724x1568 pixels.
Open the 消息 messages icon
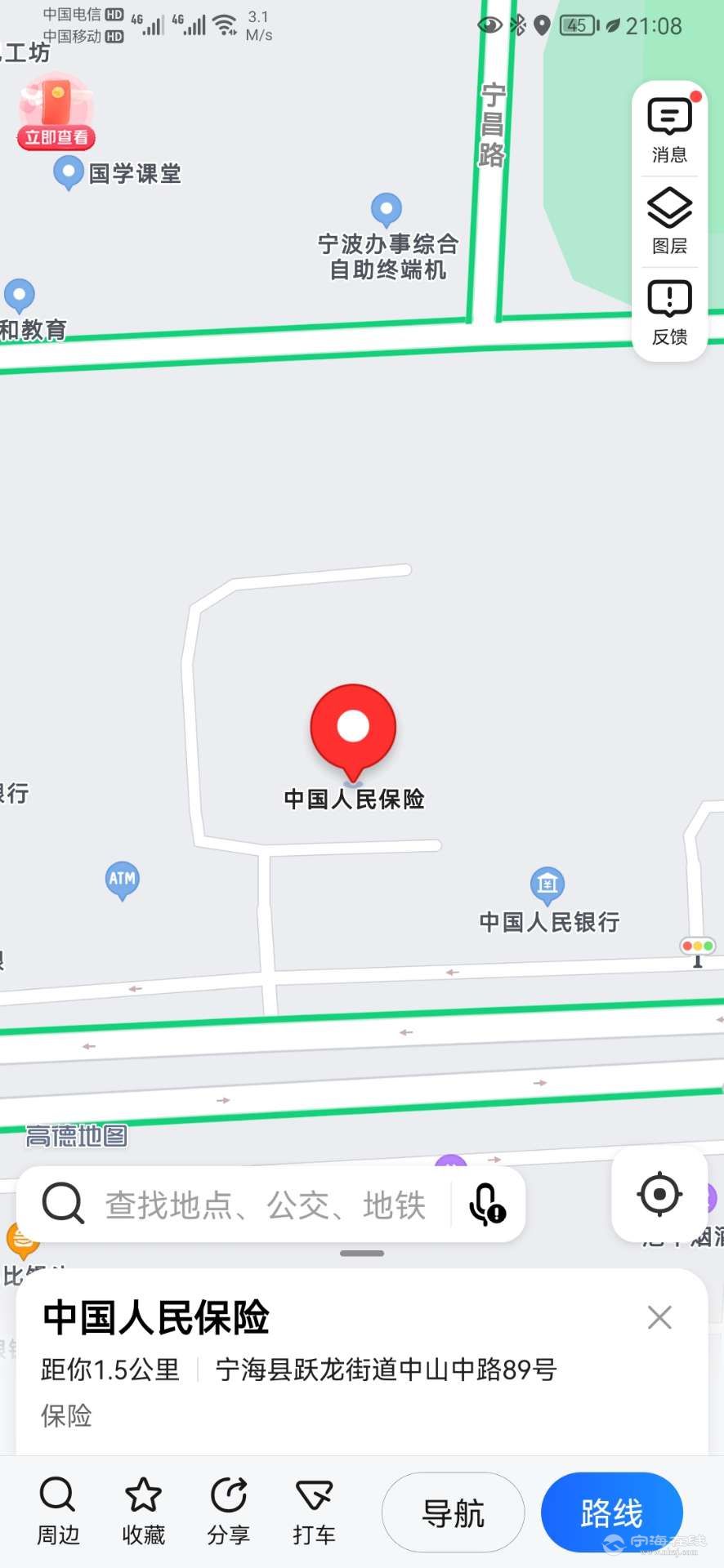(x=669, y=130)
